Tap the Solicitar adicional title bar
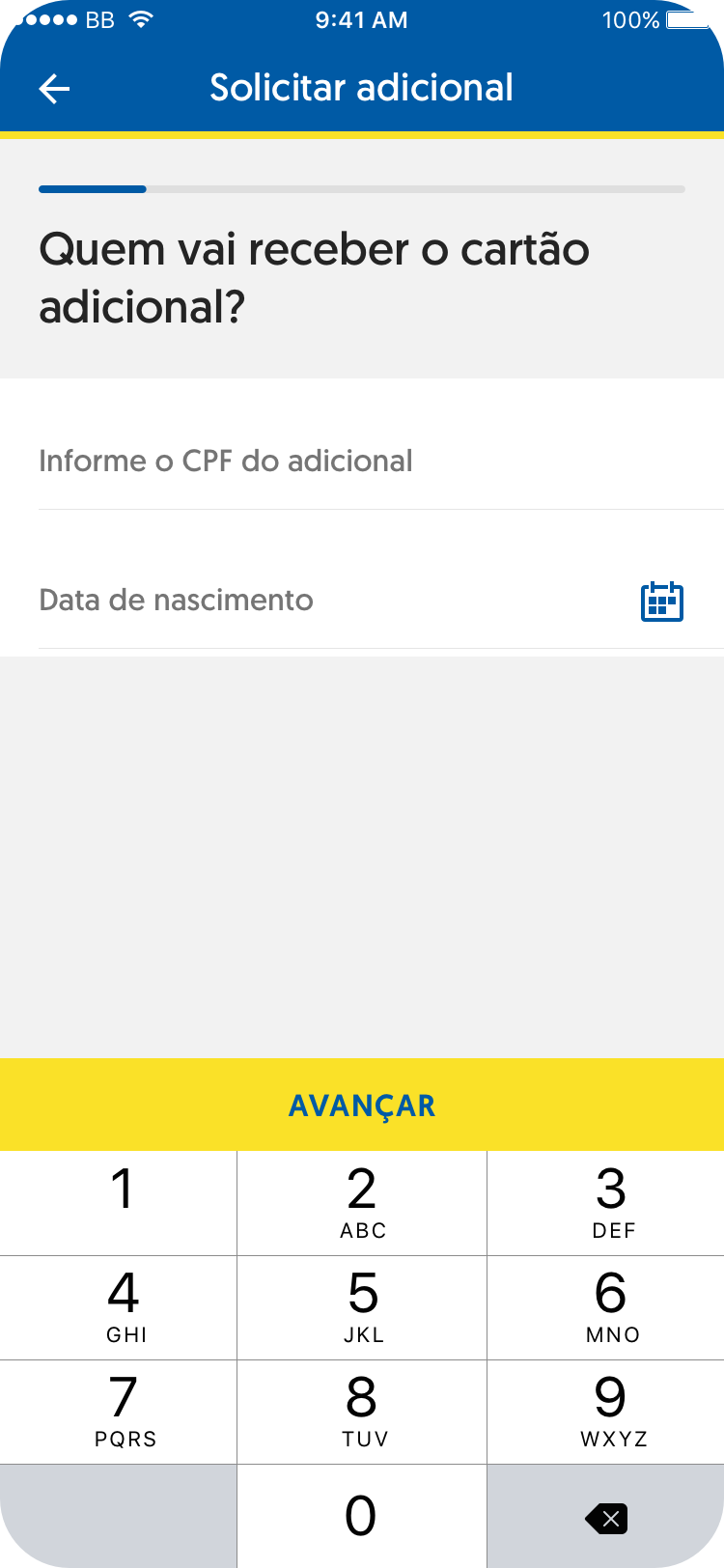This screenshot has height=1568, width=724. coord(361,88)
